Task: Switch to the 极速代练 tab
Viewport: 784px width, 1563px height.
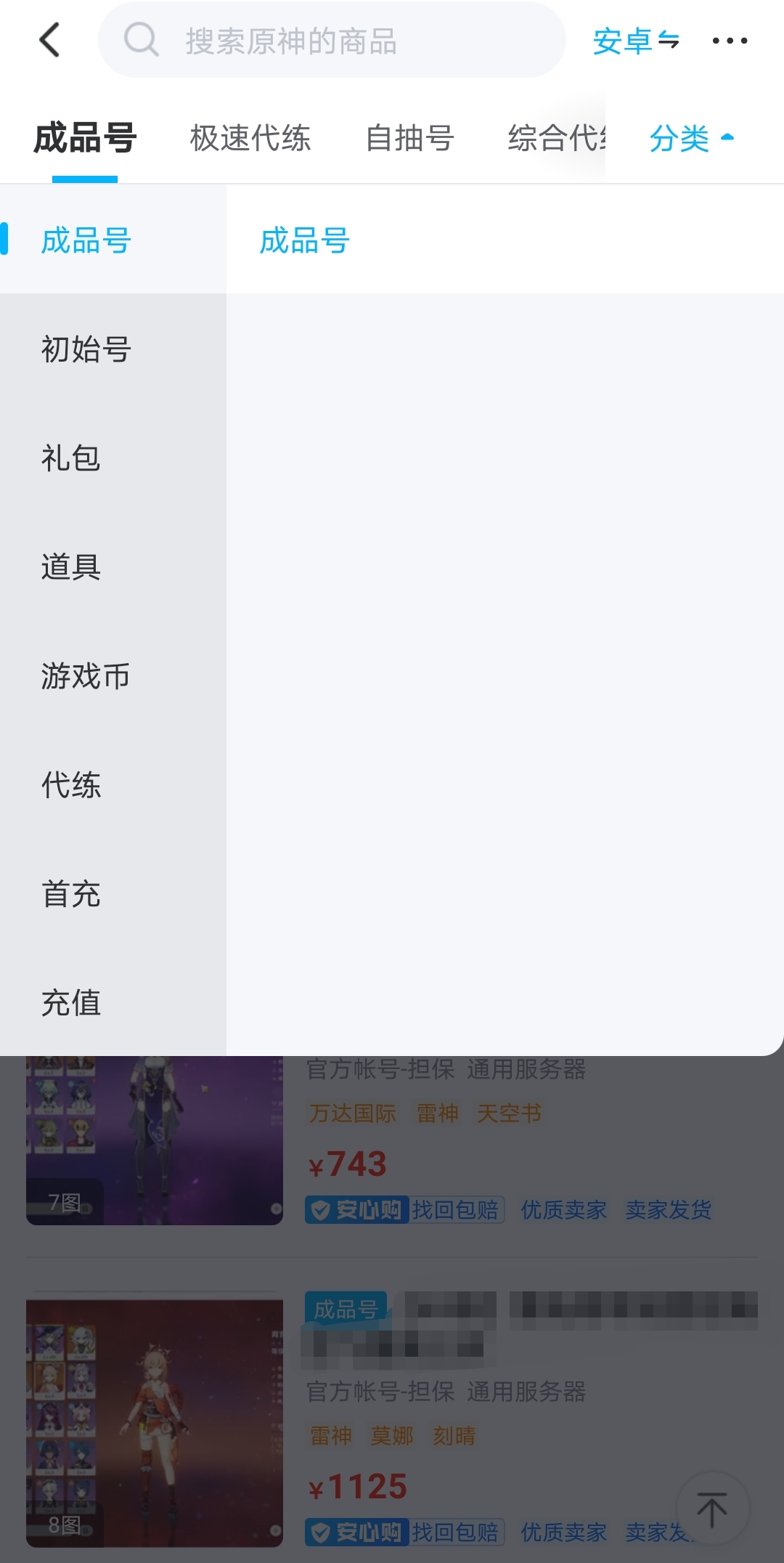Action: (250, 138)
